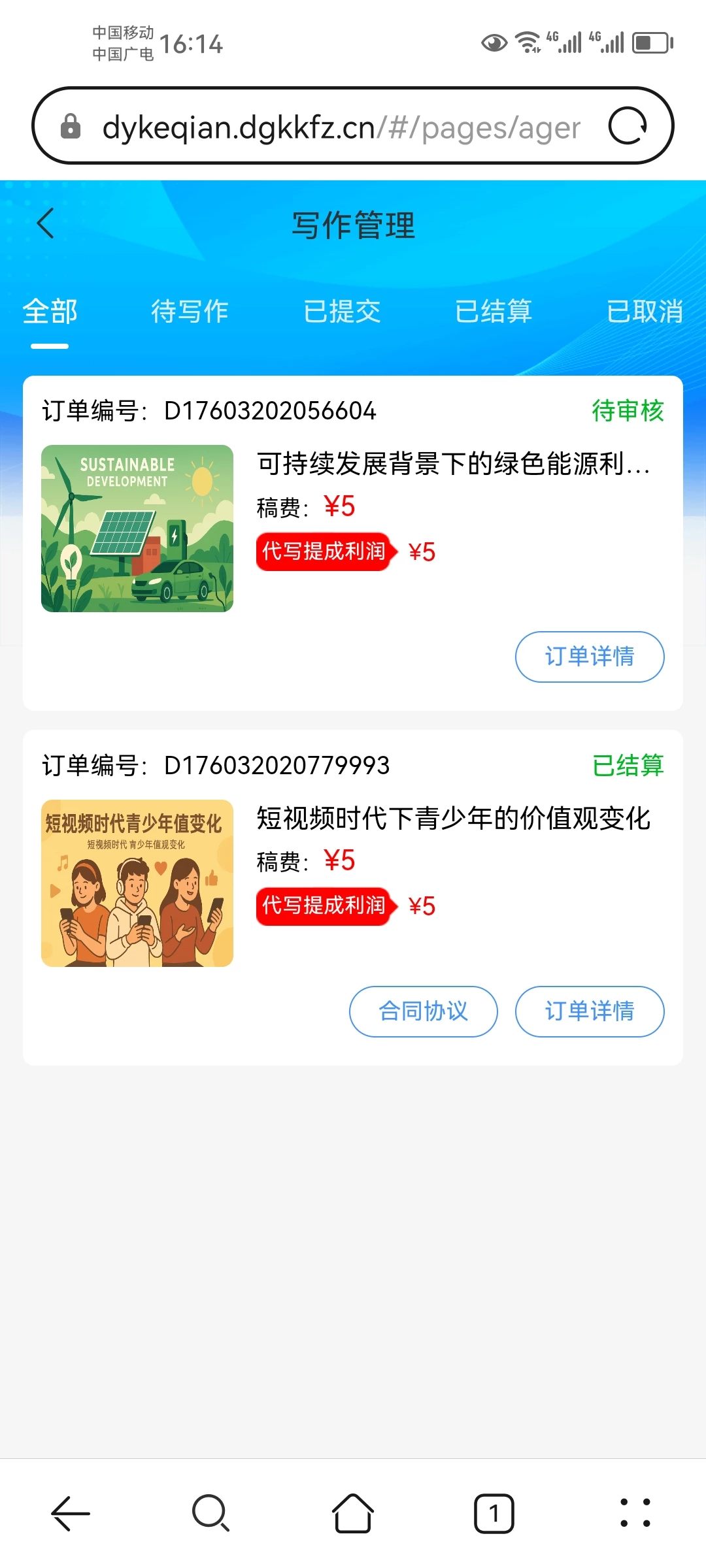Switch to the 已结算 tab
Image resolution: width=706 pixels, height=1568 pixels.
[x=494, y=312]
